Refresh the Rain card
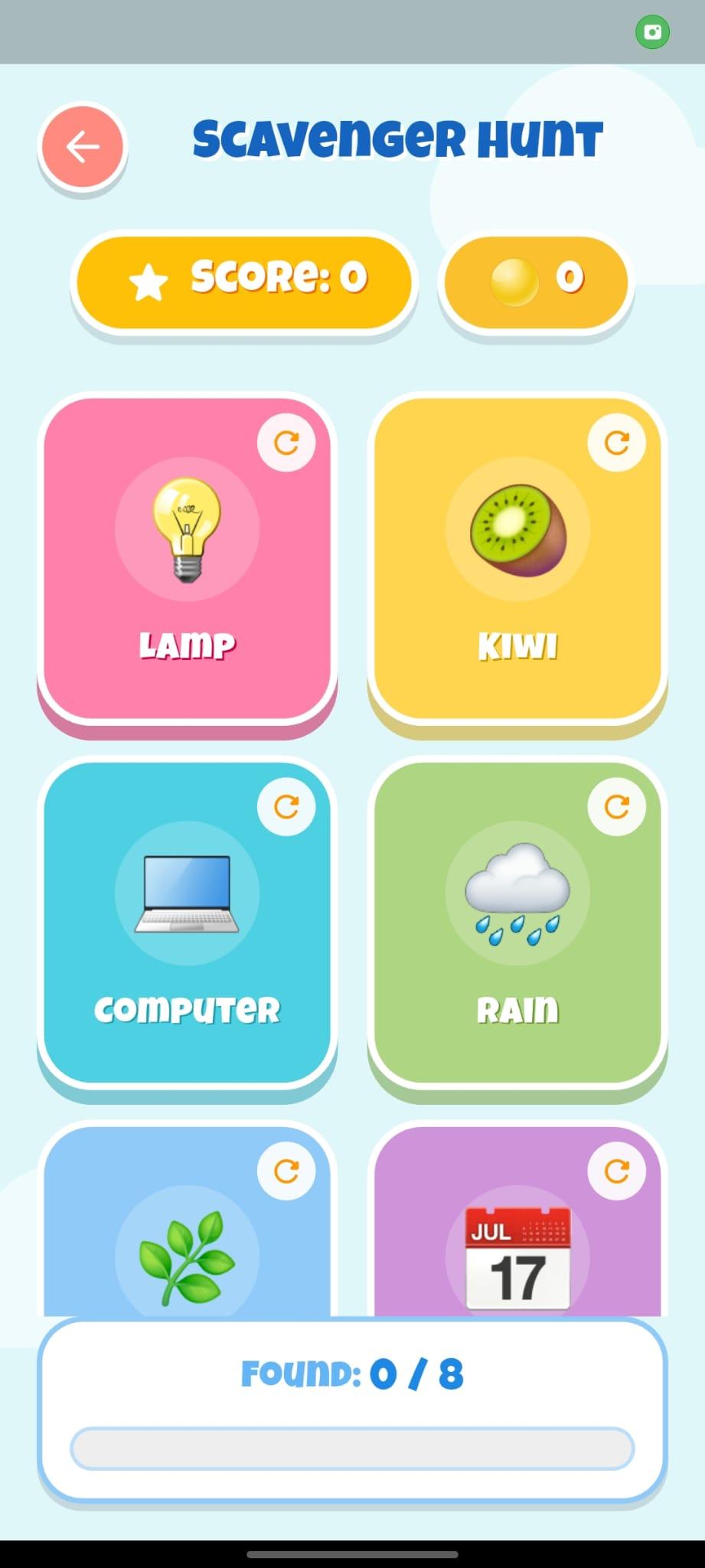The image size is (705, 1568). coord(617,806)
